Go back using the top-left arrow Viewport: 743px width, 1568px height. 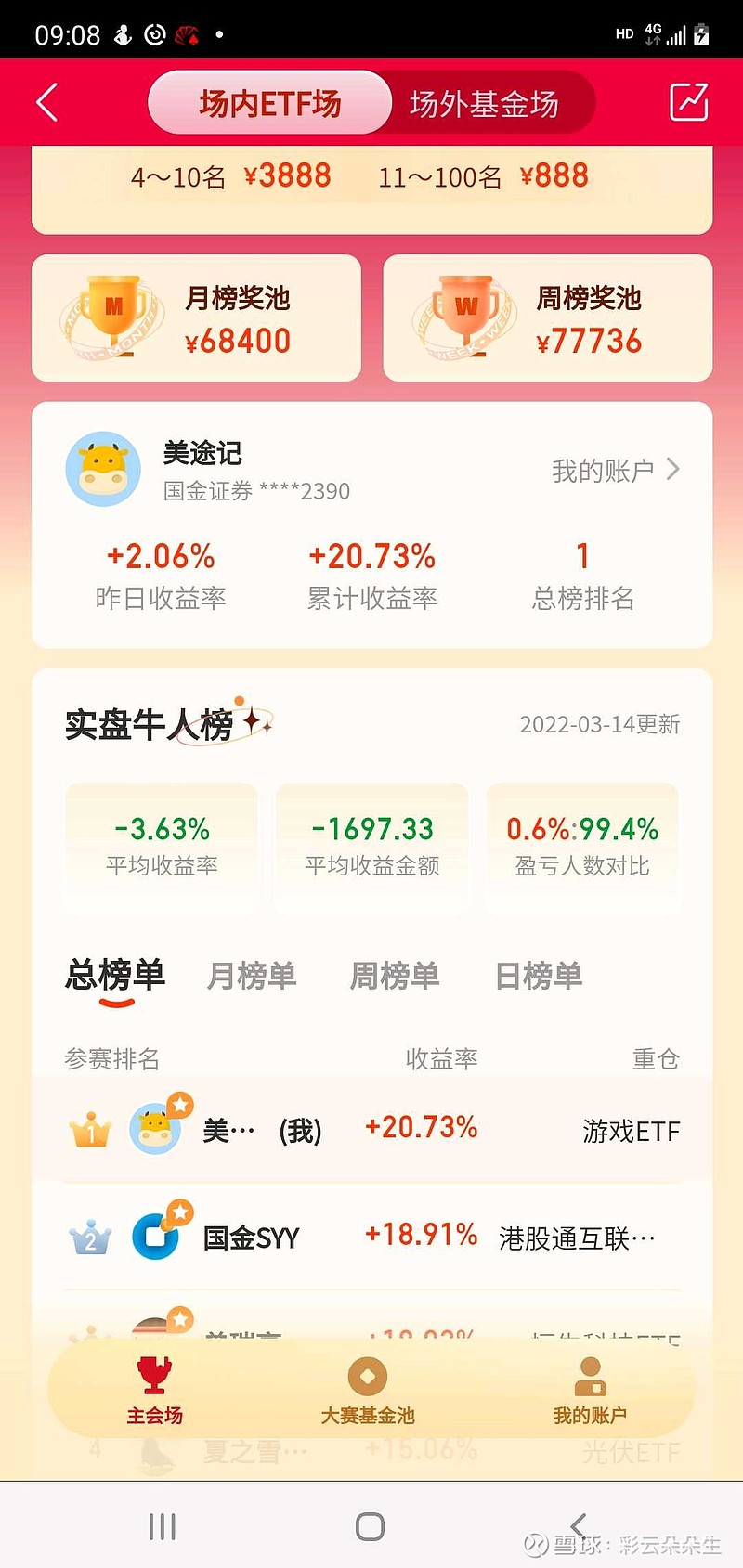(47, 102)
